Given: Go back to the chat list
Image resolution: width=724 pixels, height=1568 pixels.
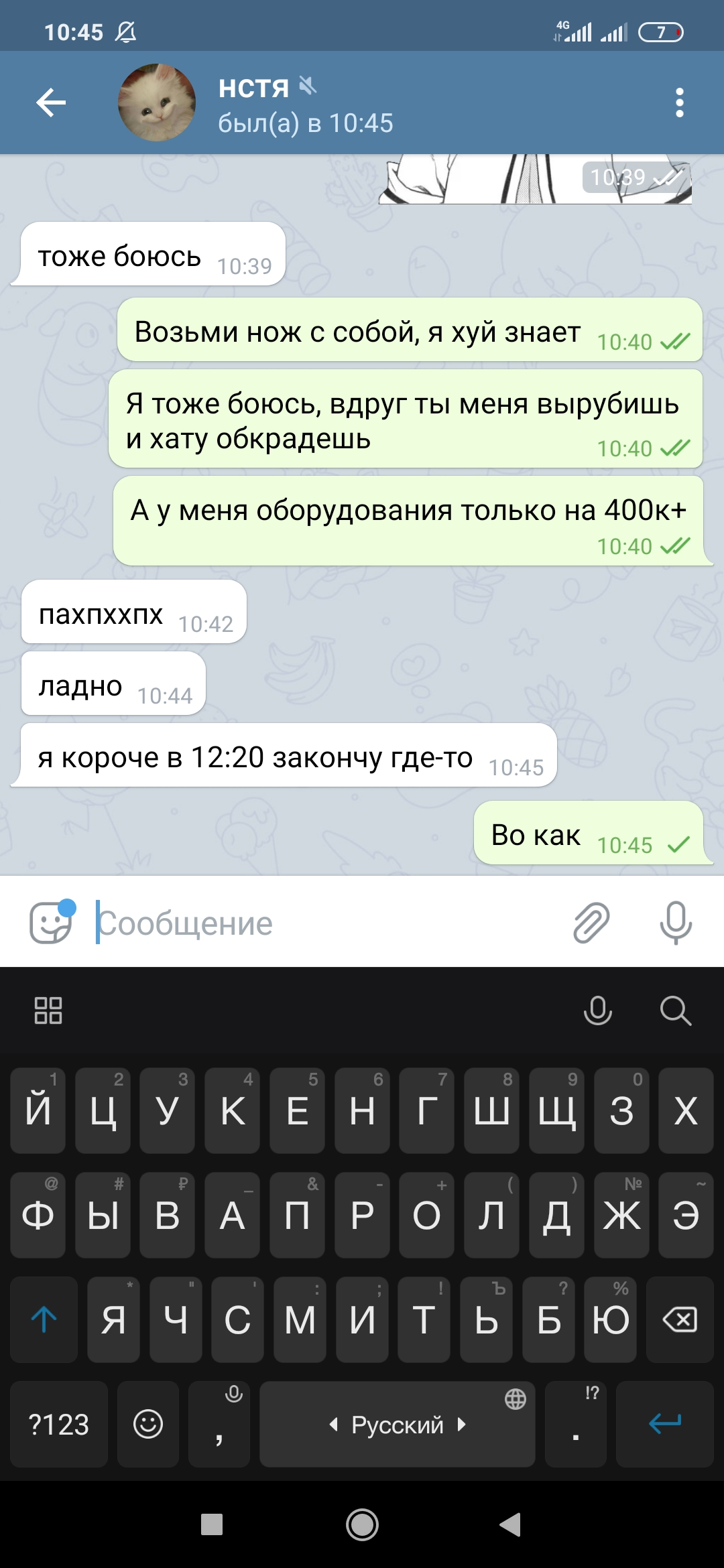Looking at the screenshot, I should click(51, 103).
